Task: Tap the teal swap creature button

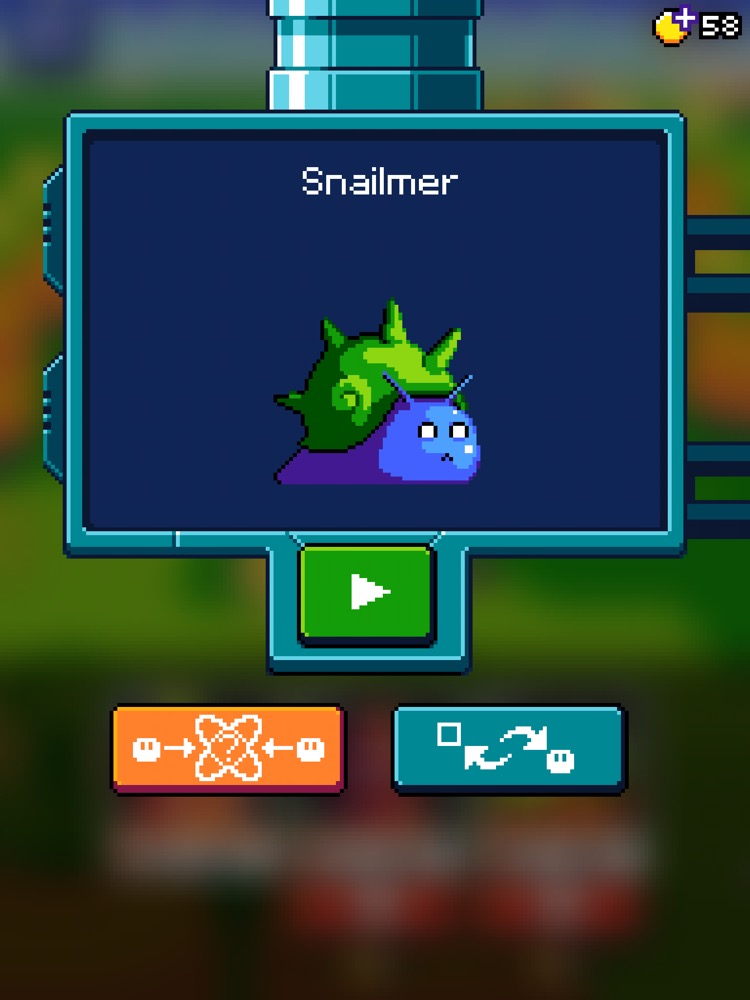Action: [x=508, y=748]
